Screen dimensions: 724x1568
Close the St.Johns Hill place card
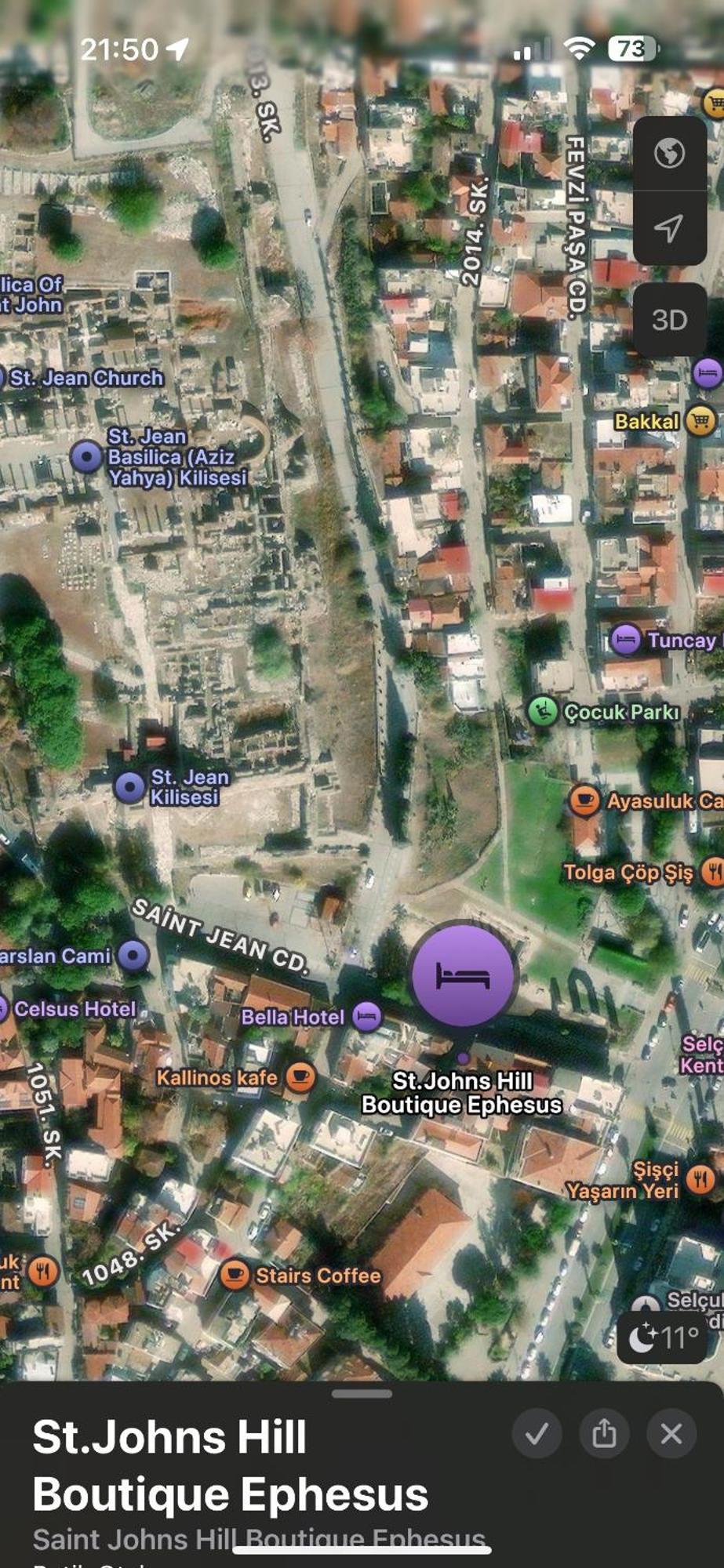click(671, 1434)
